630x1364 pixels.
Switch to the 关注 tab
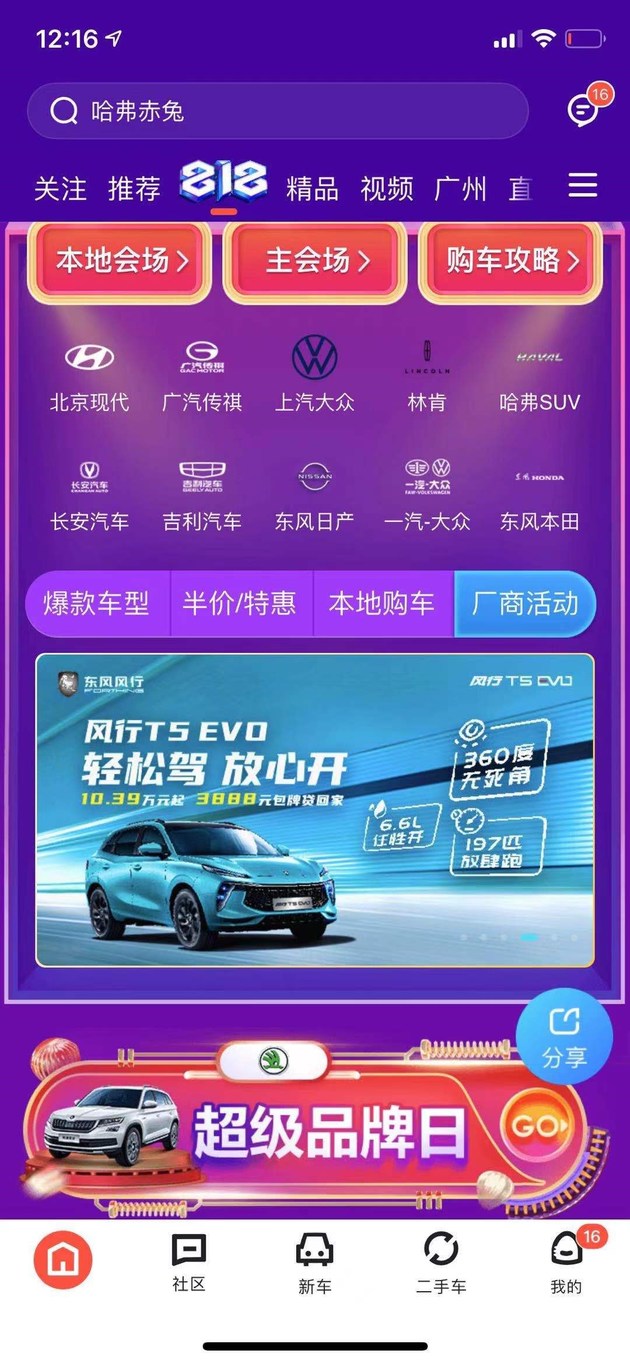pyautogui.click(x=60, y=189)
